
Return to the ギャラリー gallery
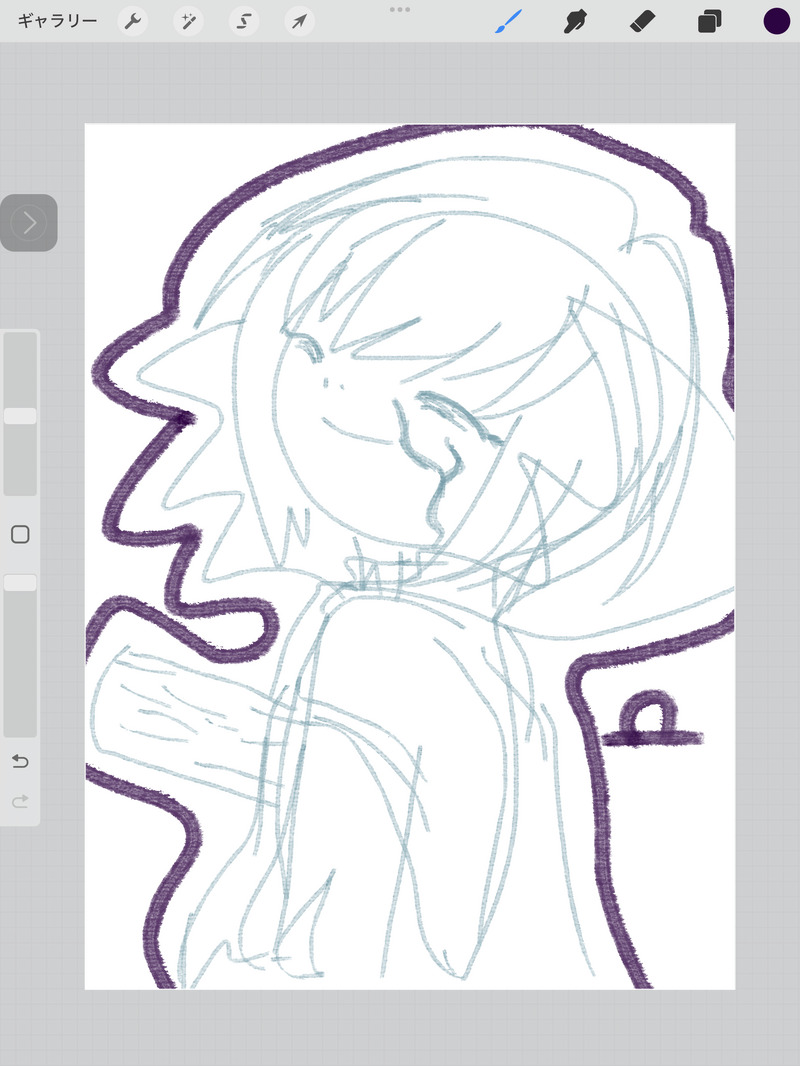point(58,21)
